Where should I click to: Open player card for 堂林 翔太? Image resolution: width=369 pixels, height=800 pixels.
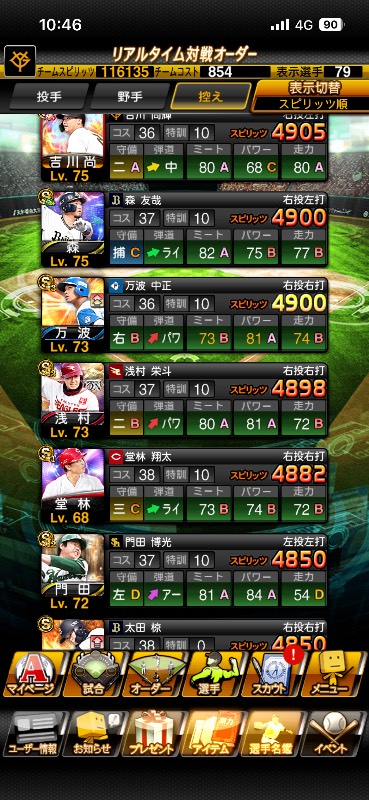184,487
